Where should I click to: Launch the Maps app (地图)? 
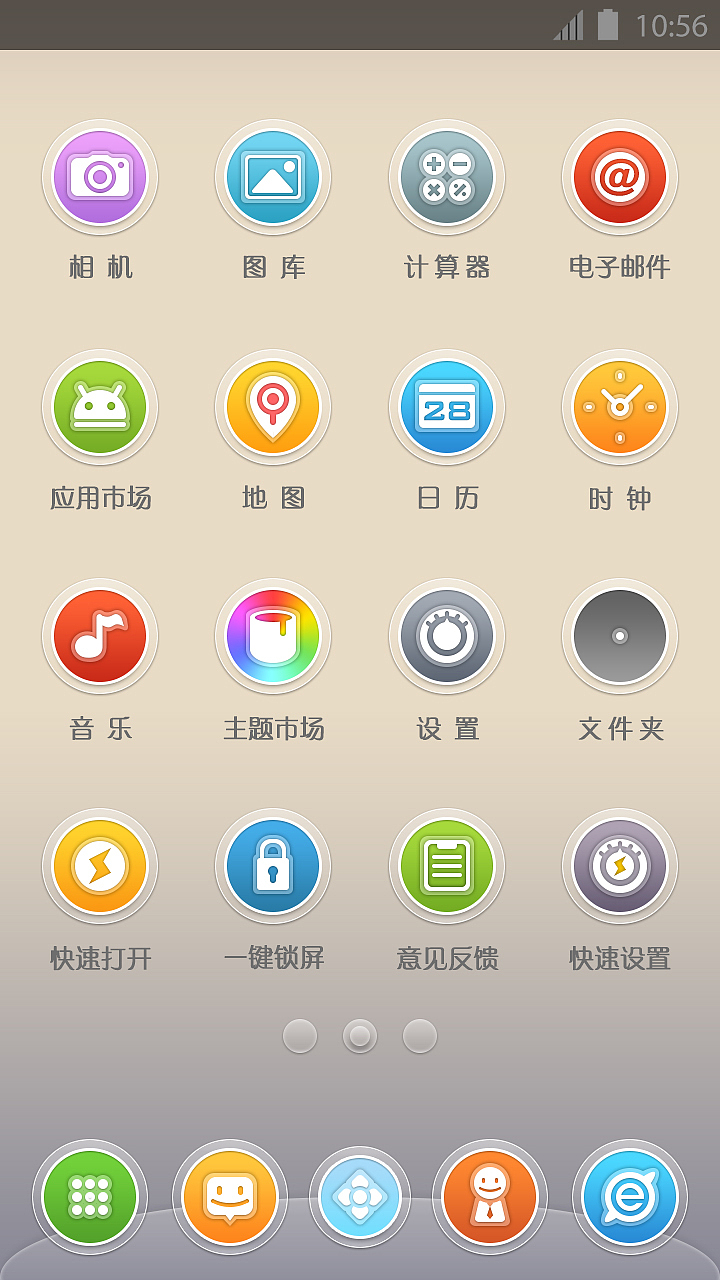(273, 407)
